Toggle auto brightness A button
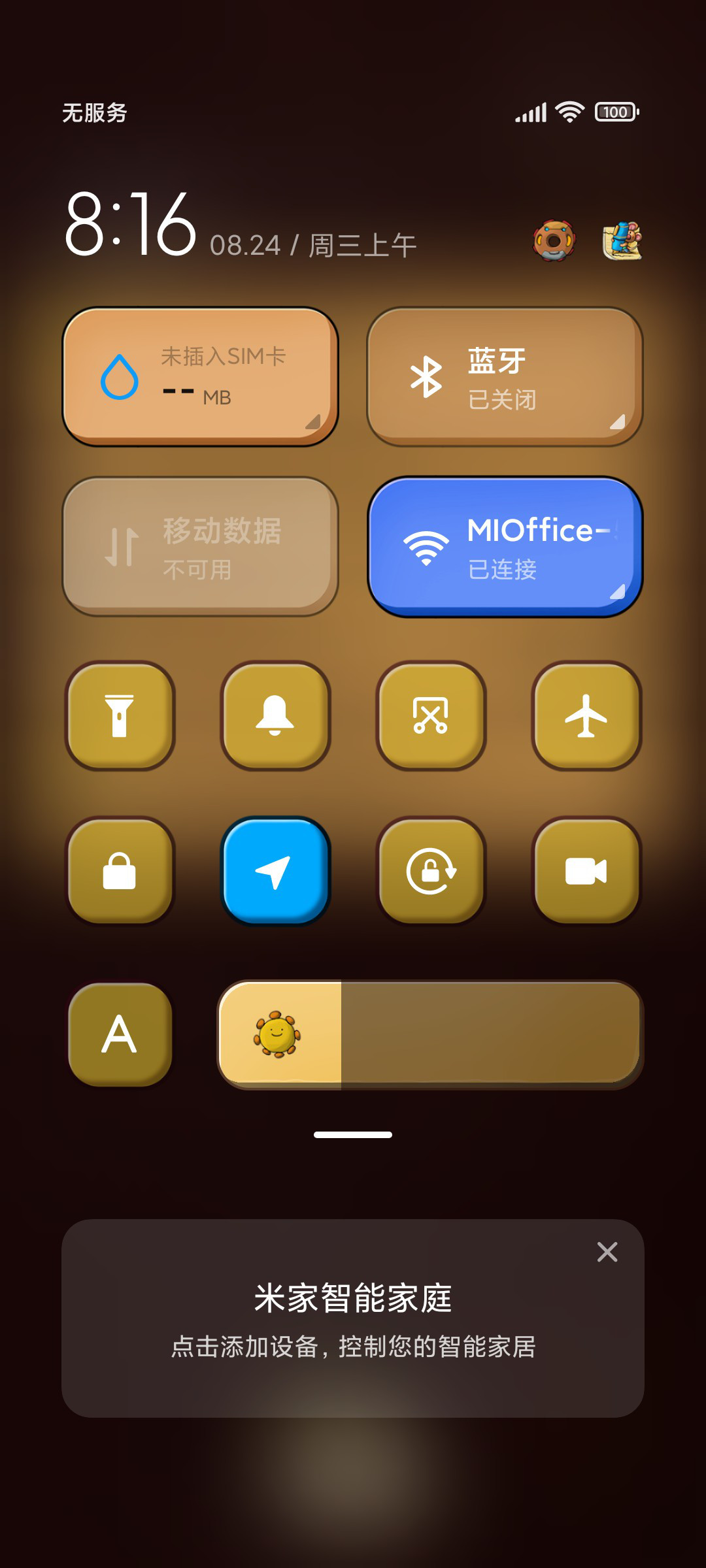This screenshot has width=706, height=1568. click(x=120, y=1034)
